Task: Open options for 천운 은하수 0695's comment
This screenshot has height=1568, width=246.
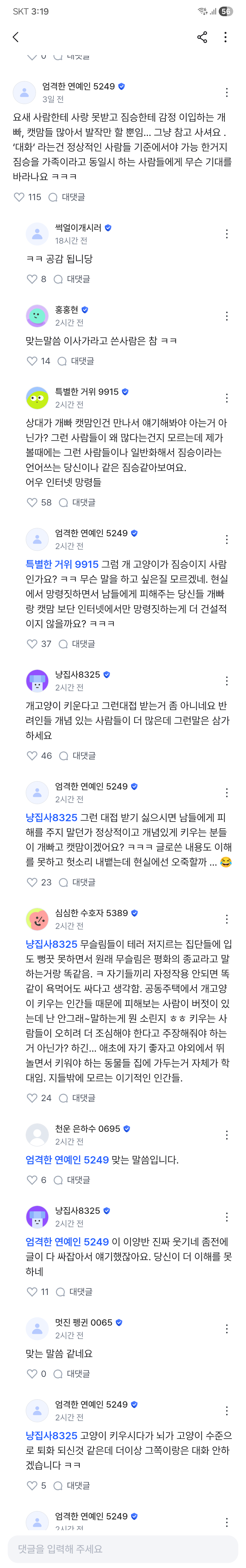Action: coord(226,1135)
